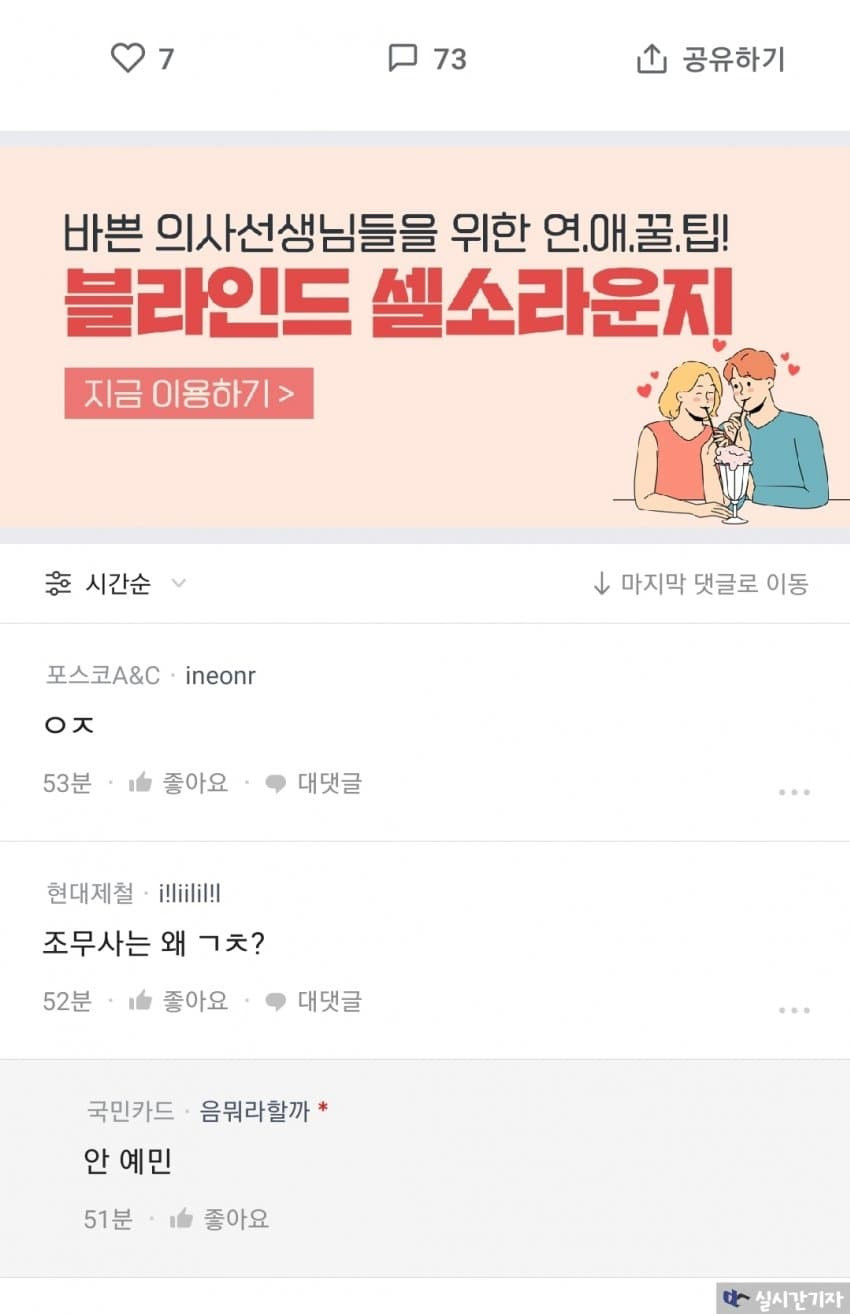Screen dimensions: 850x1314
Task: Open more options on ineonr's comment
Action: [794, 792]
